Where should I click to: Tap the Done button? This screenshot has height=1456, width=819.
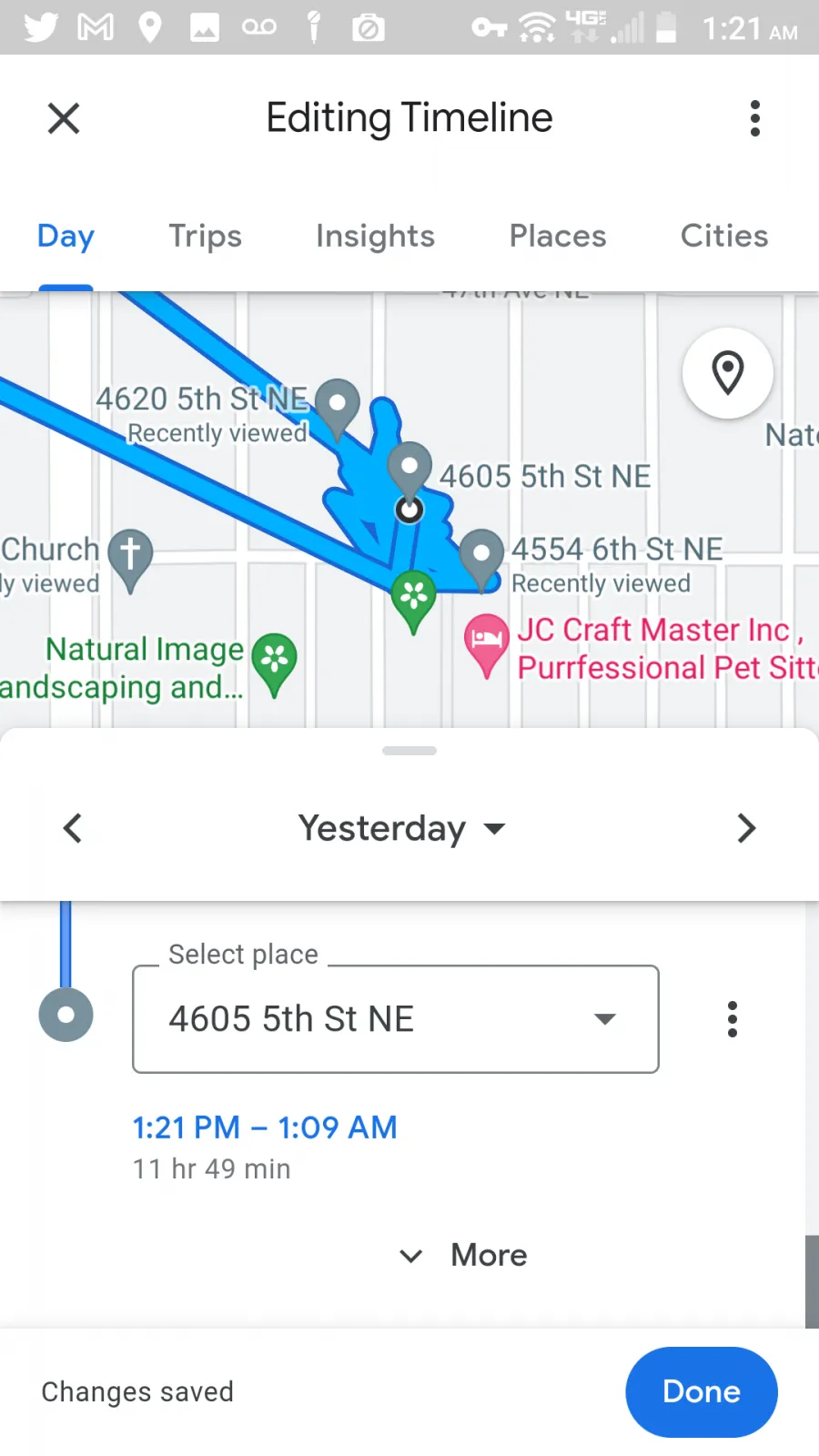click(702, 1392)
